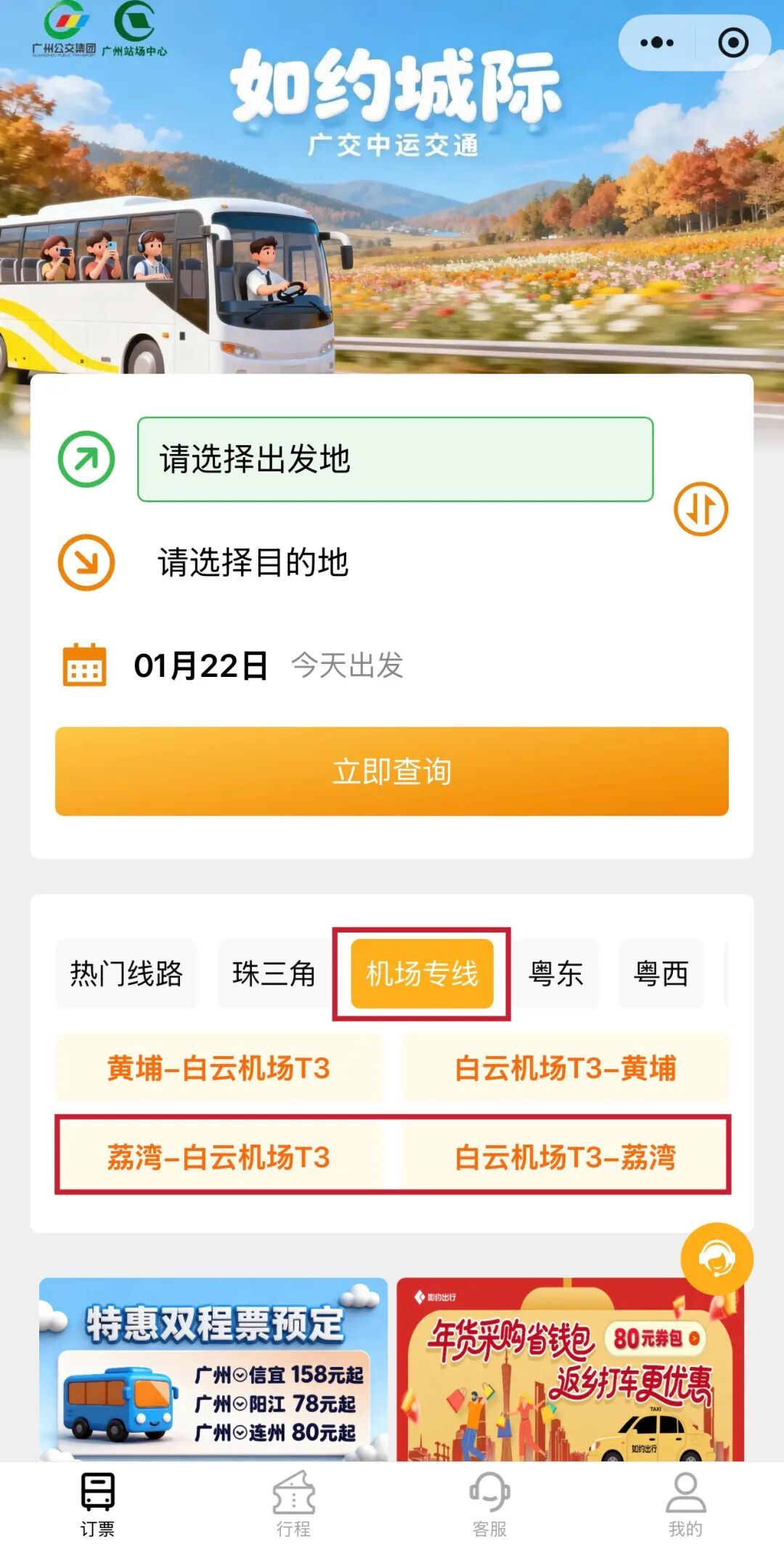
Task: Select the 机场专线 tab
Action: tap(422, 974)
